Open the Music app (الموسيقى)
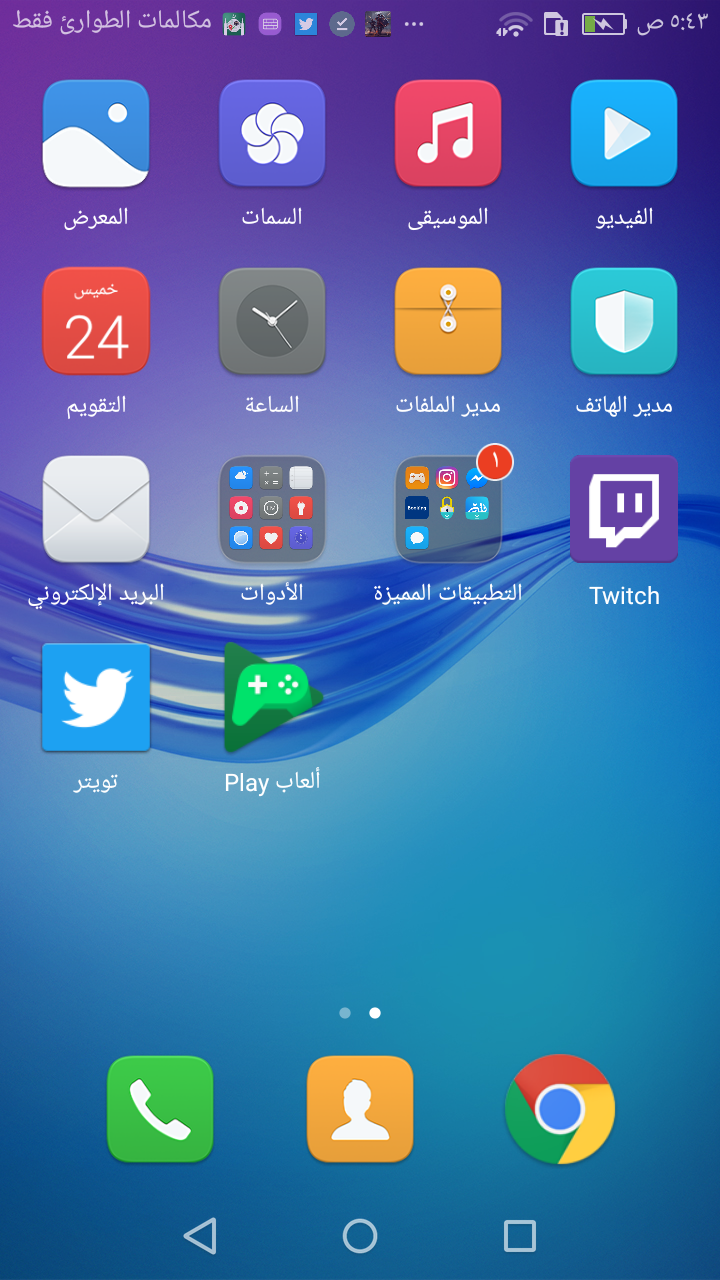720x1280 pixels. pyautogui.click(x=448, y=134)
